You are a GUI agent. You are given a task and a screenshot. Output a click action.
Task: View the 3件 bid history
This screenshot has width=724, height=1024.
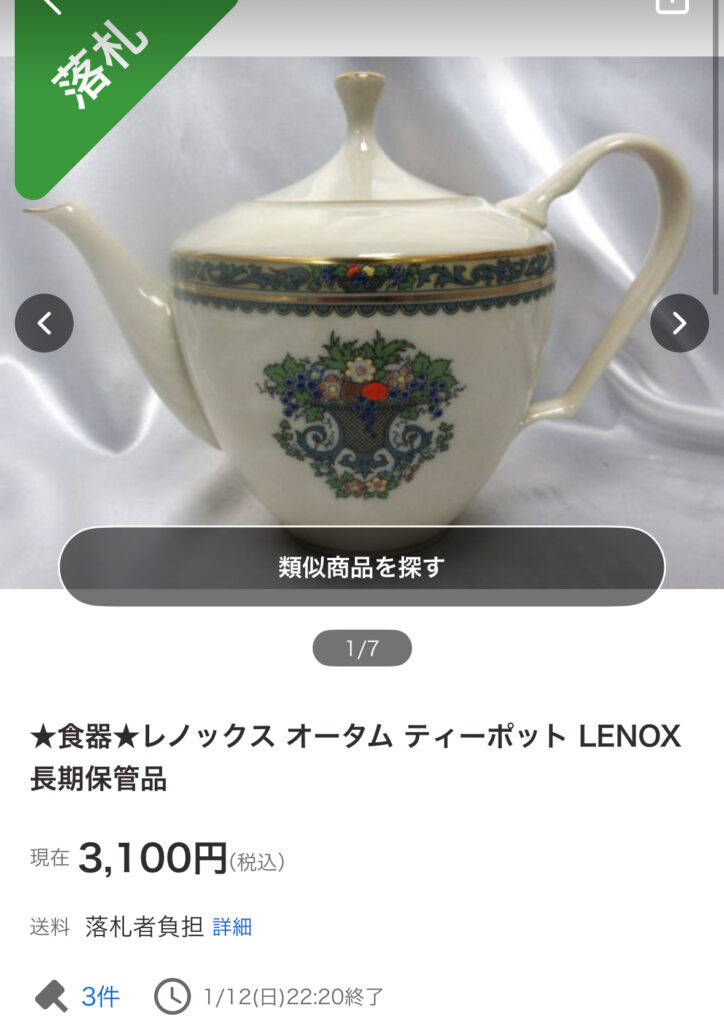(100, 996)
